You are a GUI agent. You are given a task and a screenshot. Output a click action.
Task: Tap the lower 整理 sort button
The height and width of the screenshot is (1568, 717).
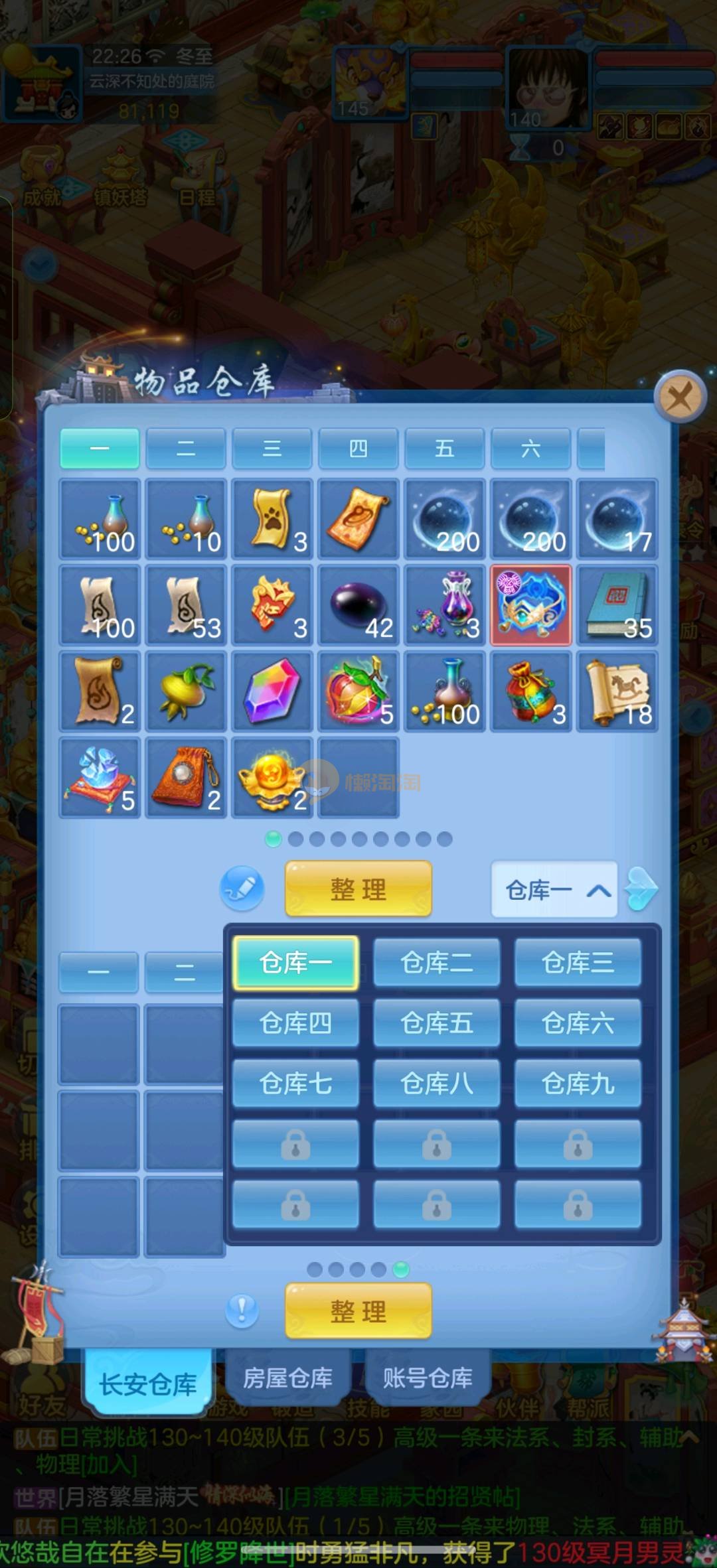coord(358,1311)
